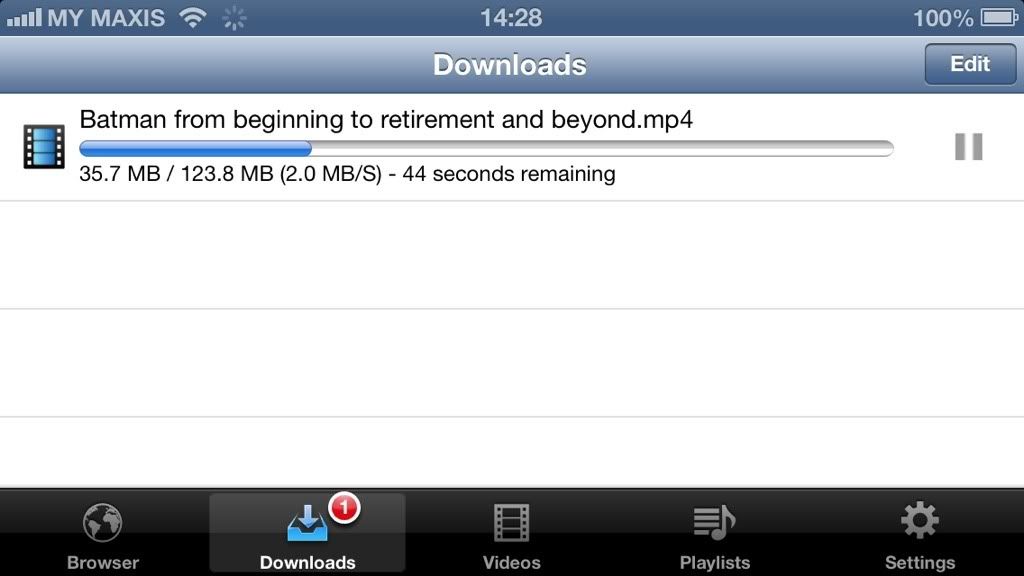The width and height of the screenshot is (1024, 576).
Task: Select the Downloads tab
Action: click(307, 535)
